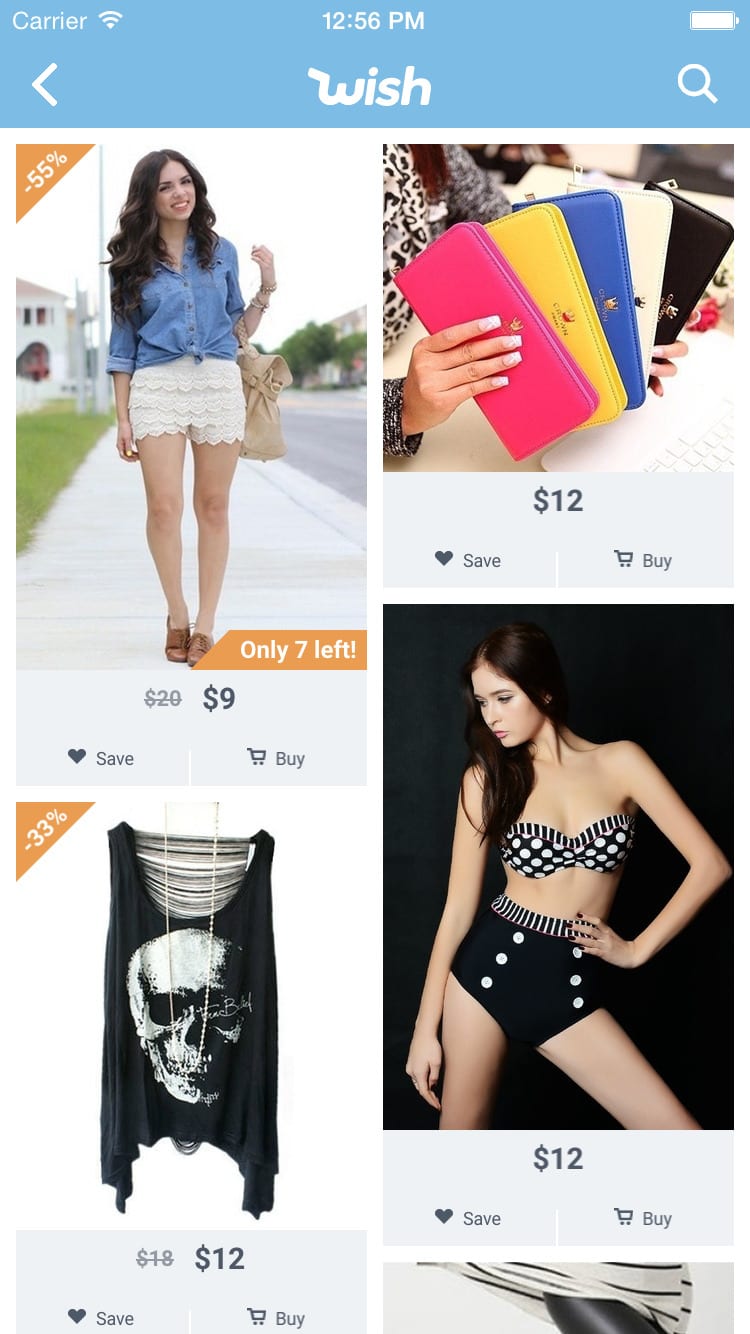
Task: Open the skull tank top product
Action: pos(191,1016)
